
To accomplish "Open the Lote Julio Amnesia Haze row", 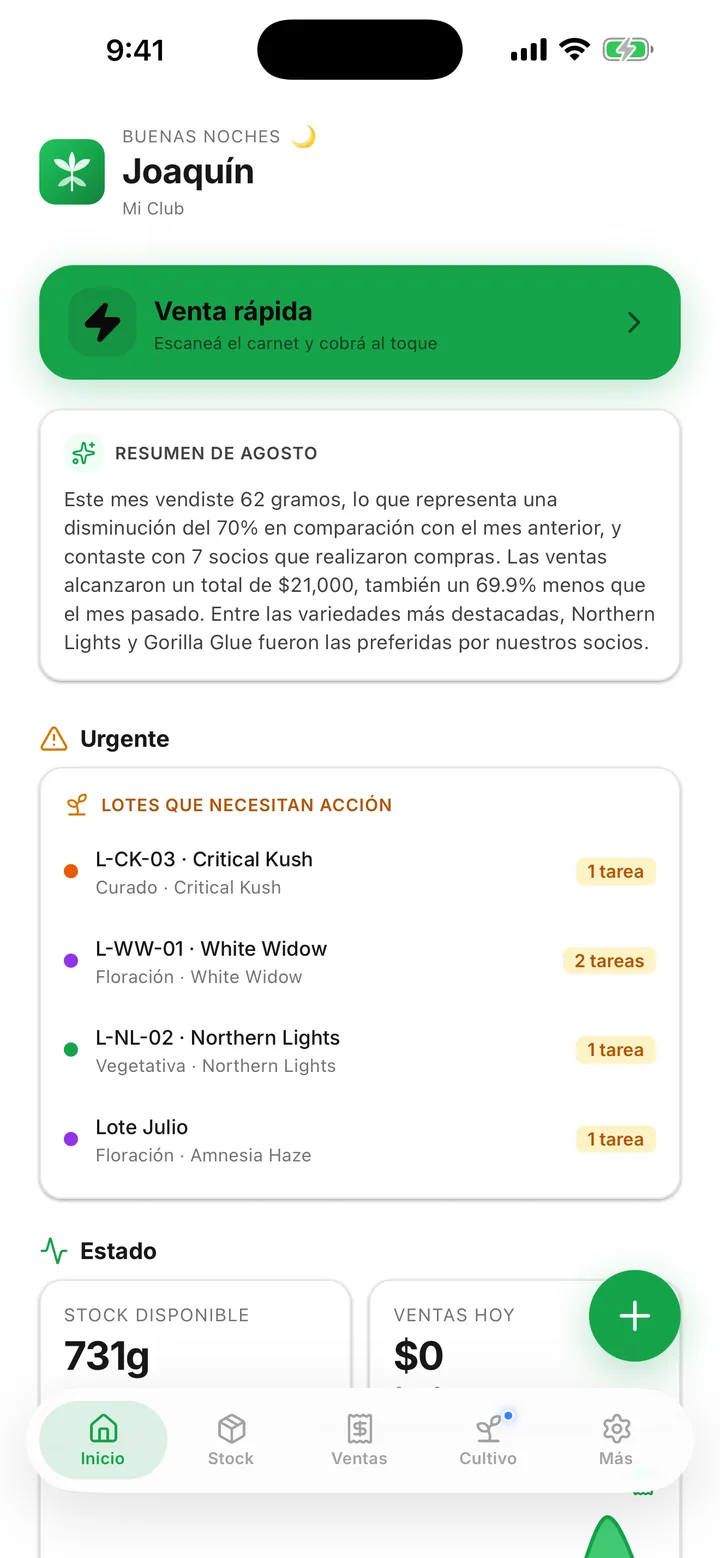I will 360,1140.
